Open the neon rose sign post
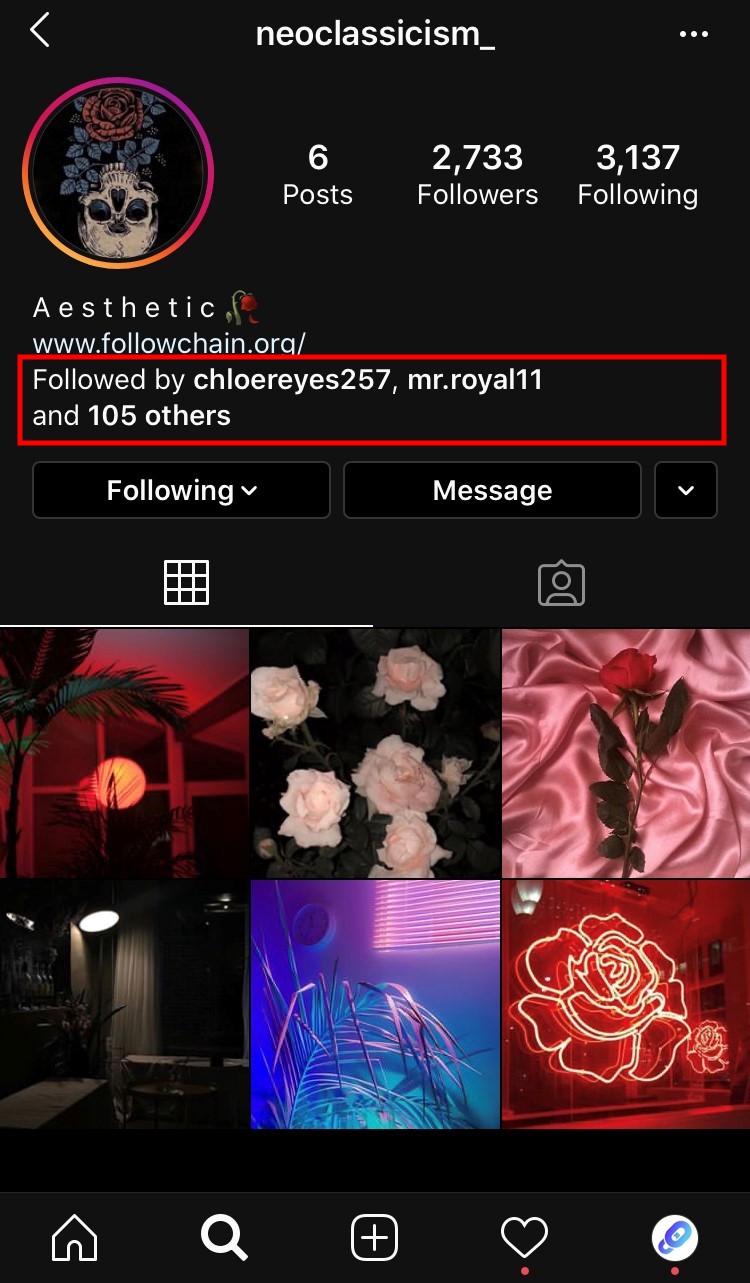The image size is (750, 1283). pos(626,1004)
